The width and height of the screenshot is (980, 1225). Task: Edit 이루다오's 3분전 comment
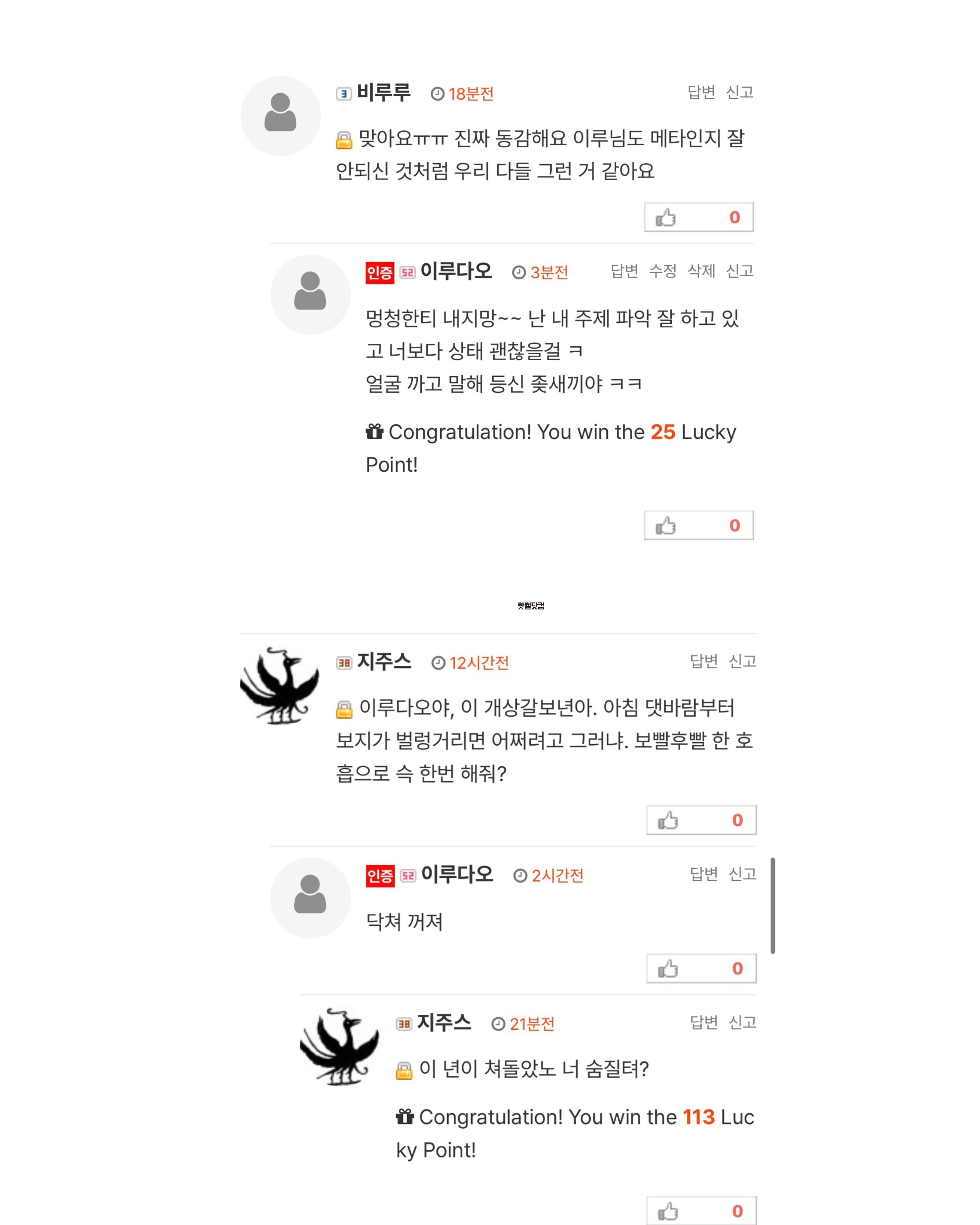pos(662,271)
